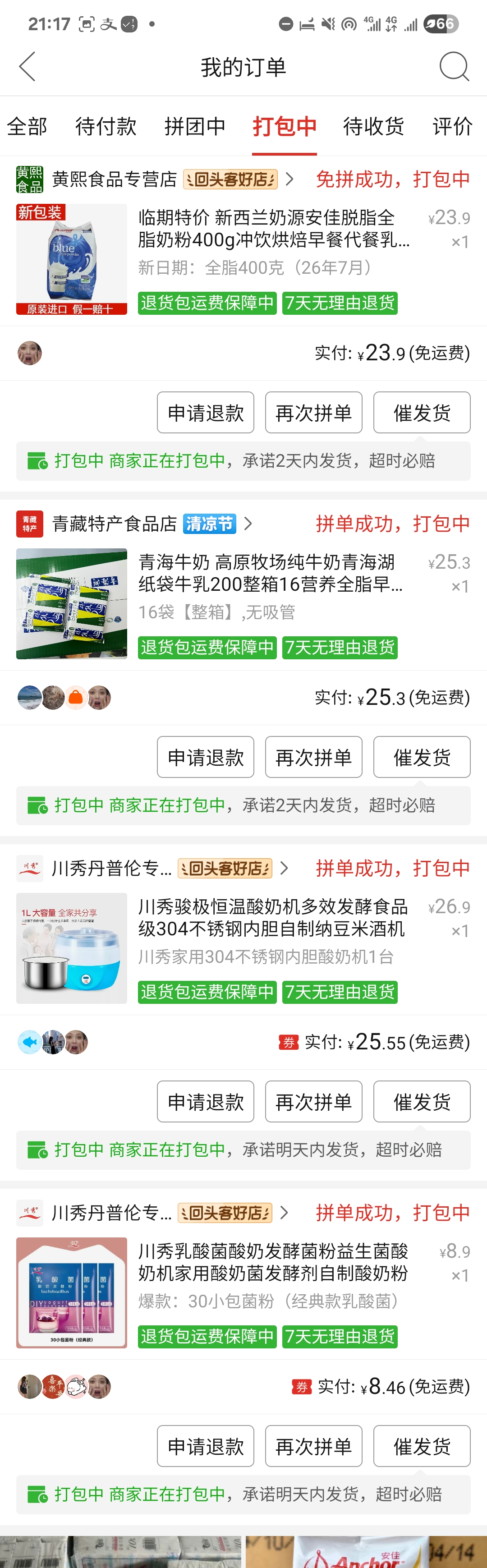Tap 催发货 for the 发酵菌粉 order
This screenshot has height=1568, width=487.
pyautogui.click(x=421, y=1446)
